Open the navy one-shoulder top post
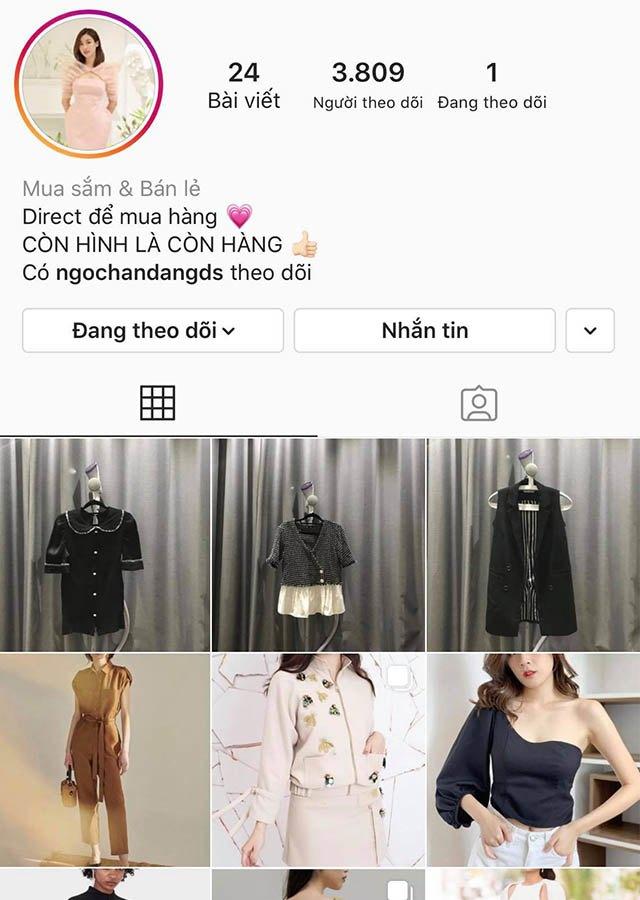640x900 pixels. 533,760
